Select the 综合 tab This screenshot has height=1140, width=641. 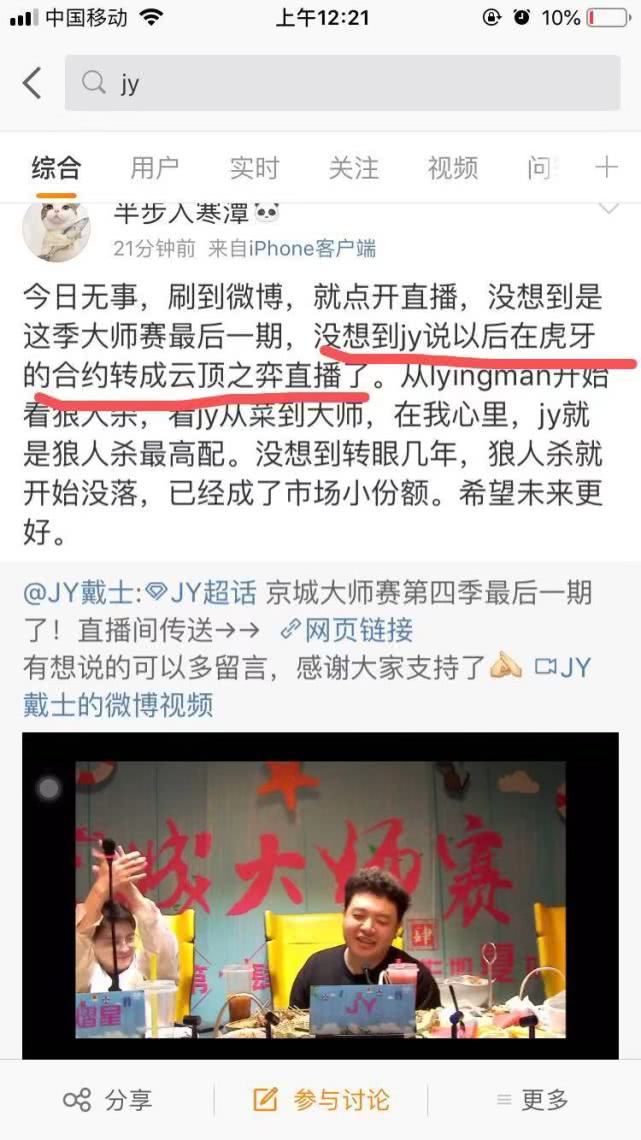tap(56, 168)
